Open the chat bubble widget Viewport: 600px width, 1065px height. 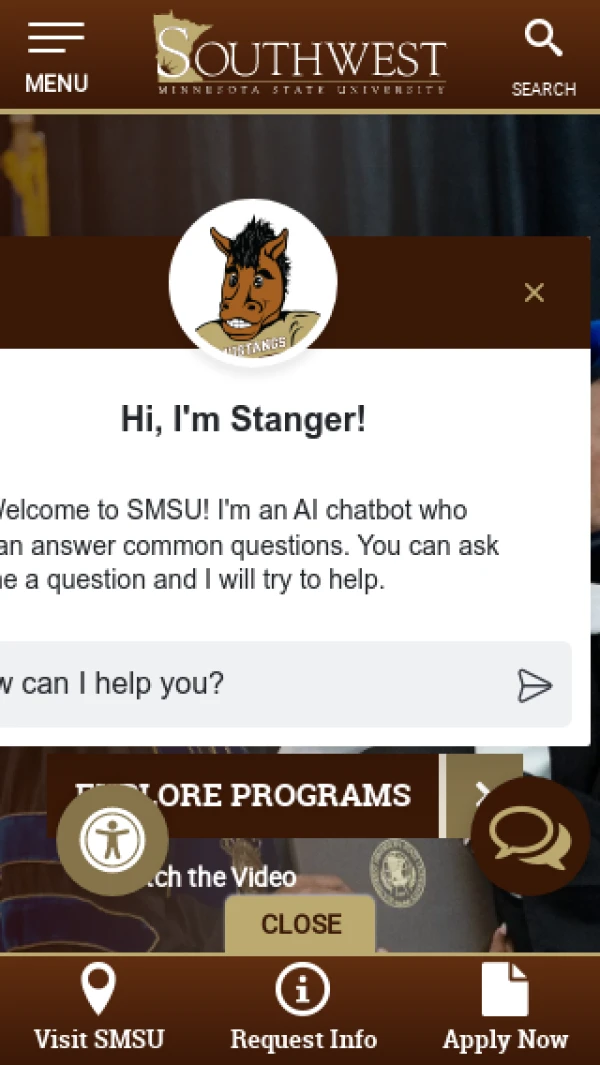(529, 836)
